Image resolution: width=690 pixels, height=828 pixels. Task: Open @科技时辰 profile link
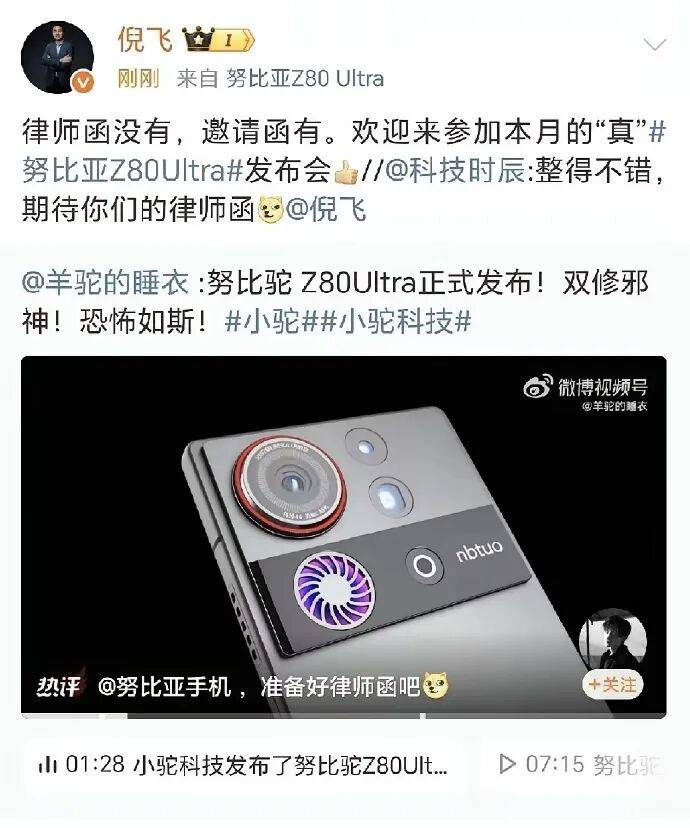[453, 171]
